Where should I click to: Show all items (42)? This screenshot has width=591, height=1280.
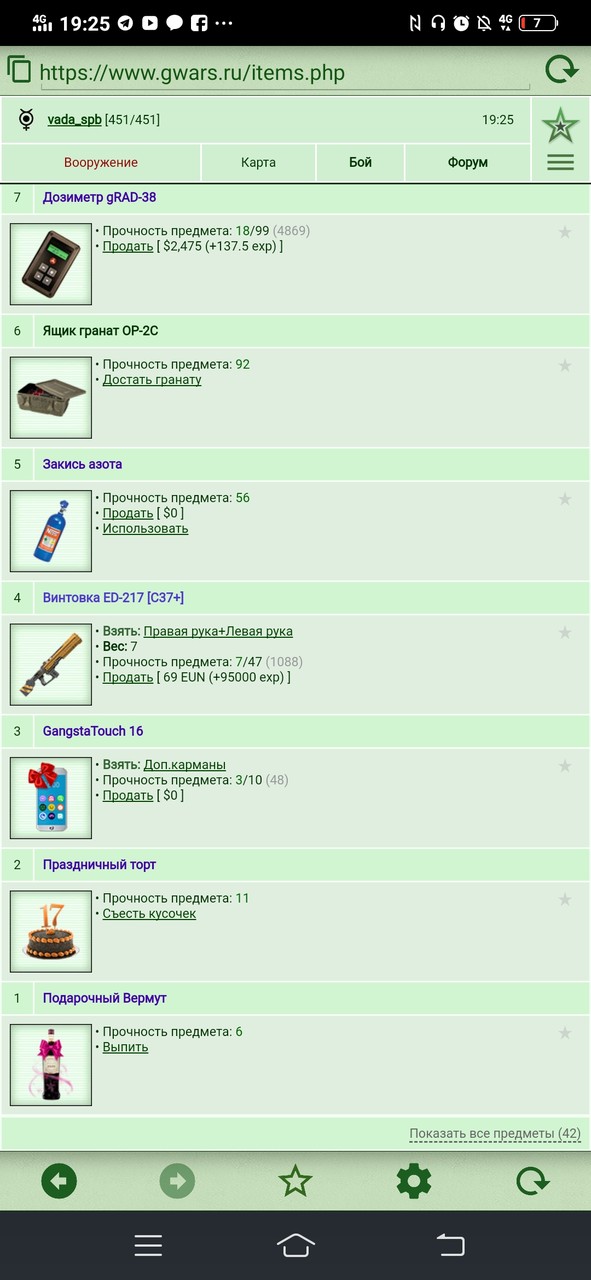point(495,1134)
